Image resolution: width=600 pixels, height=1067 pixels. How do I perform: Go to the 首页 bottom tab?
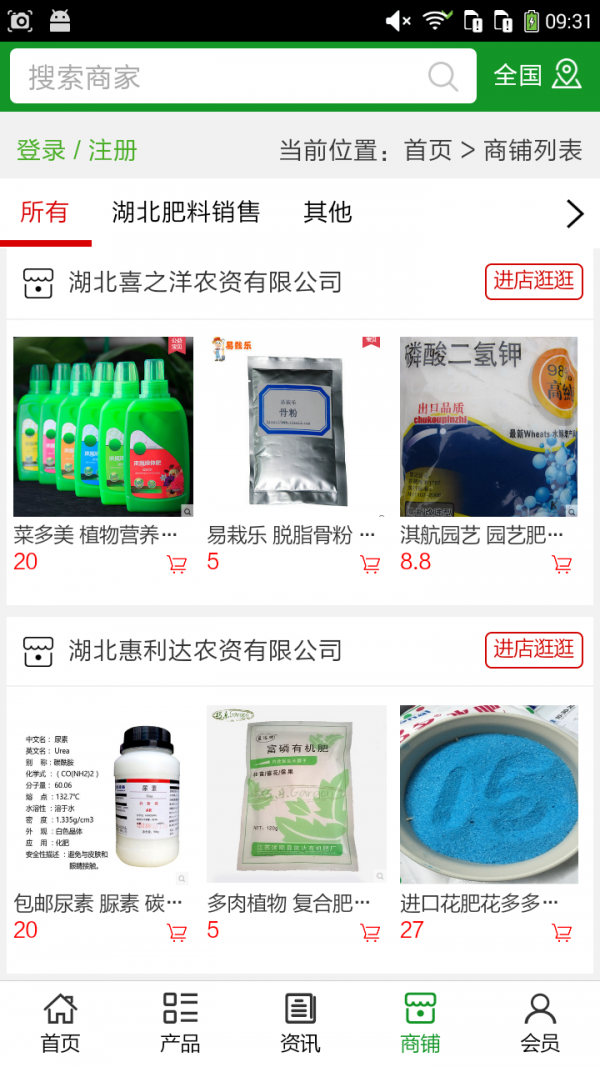tap(60, 1023)
